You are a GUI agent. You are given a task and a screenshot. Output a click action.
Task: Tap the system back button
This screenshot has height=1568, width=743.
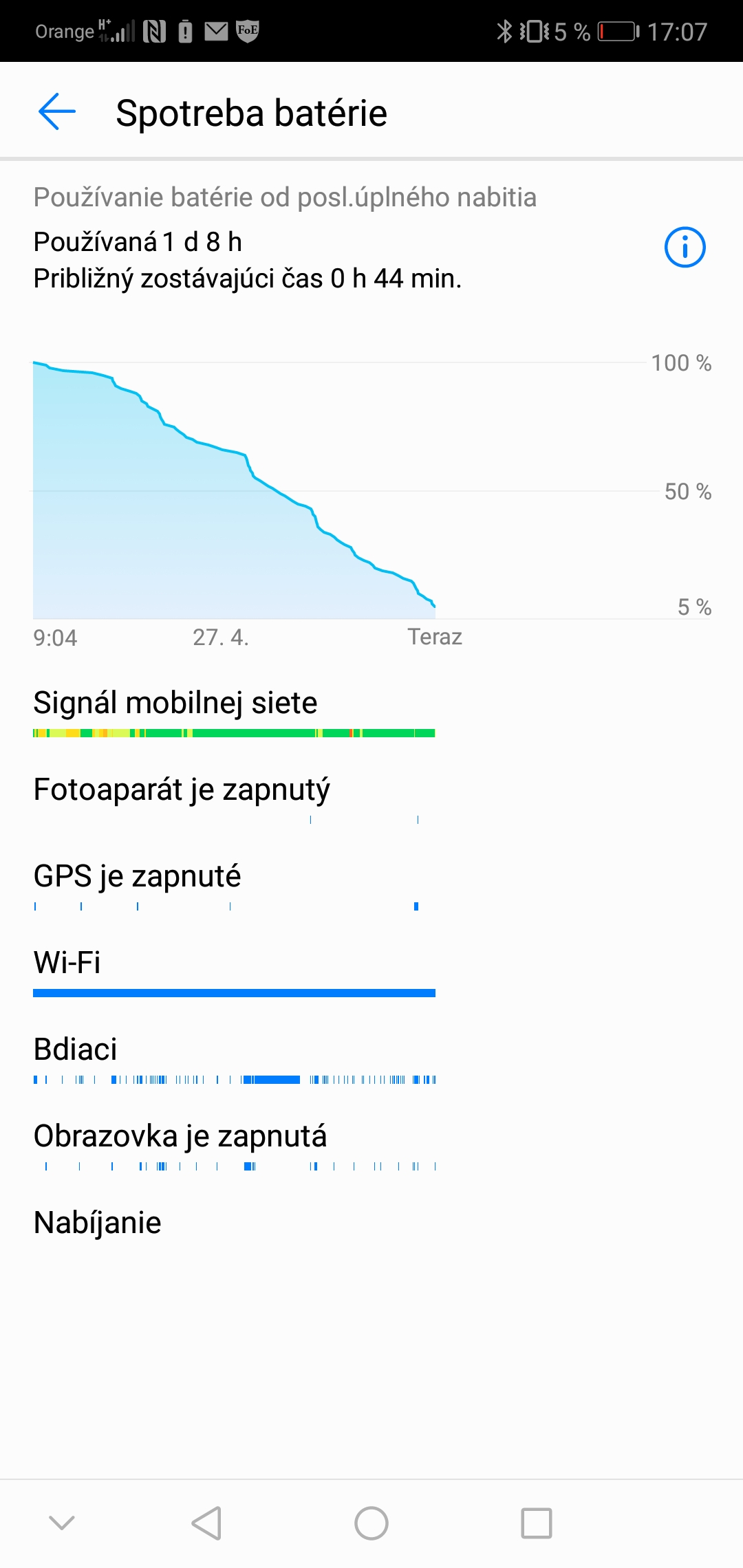coord(206,1523)
